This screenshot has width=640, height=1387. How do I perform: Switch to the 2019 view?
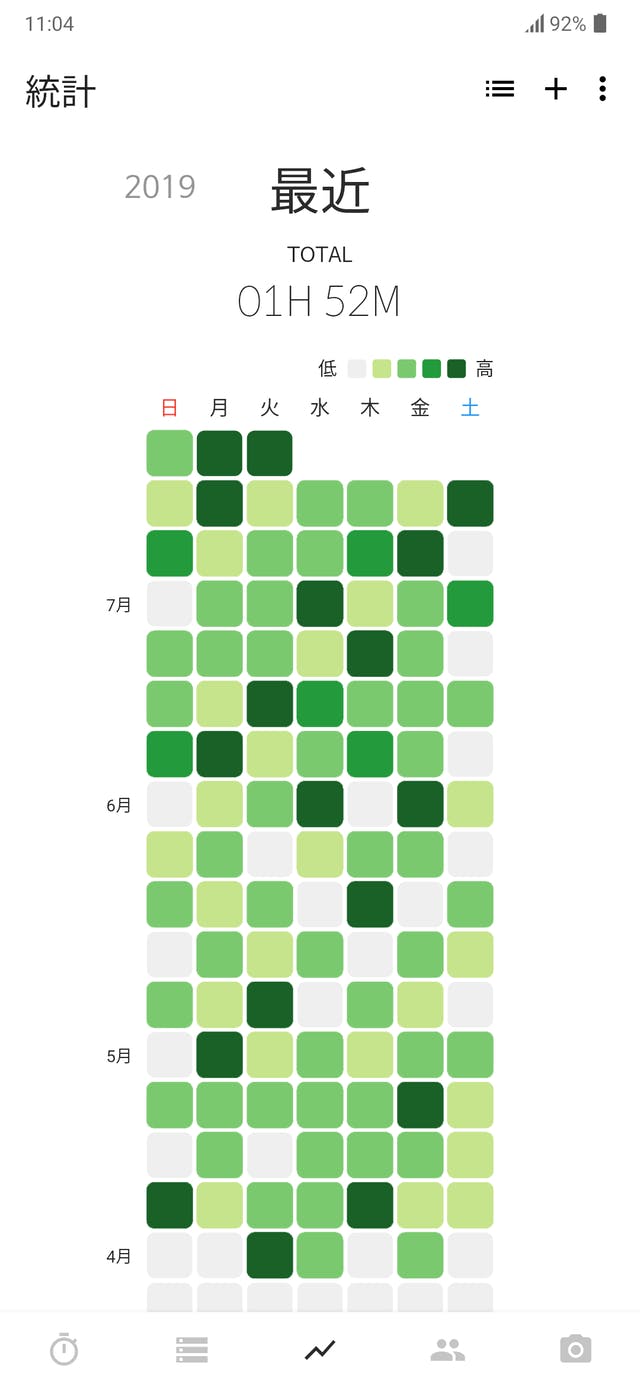point(160,187)
